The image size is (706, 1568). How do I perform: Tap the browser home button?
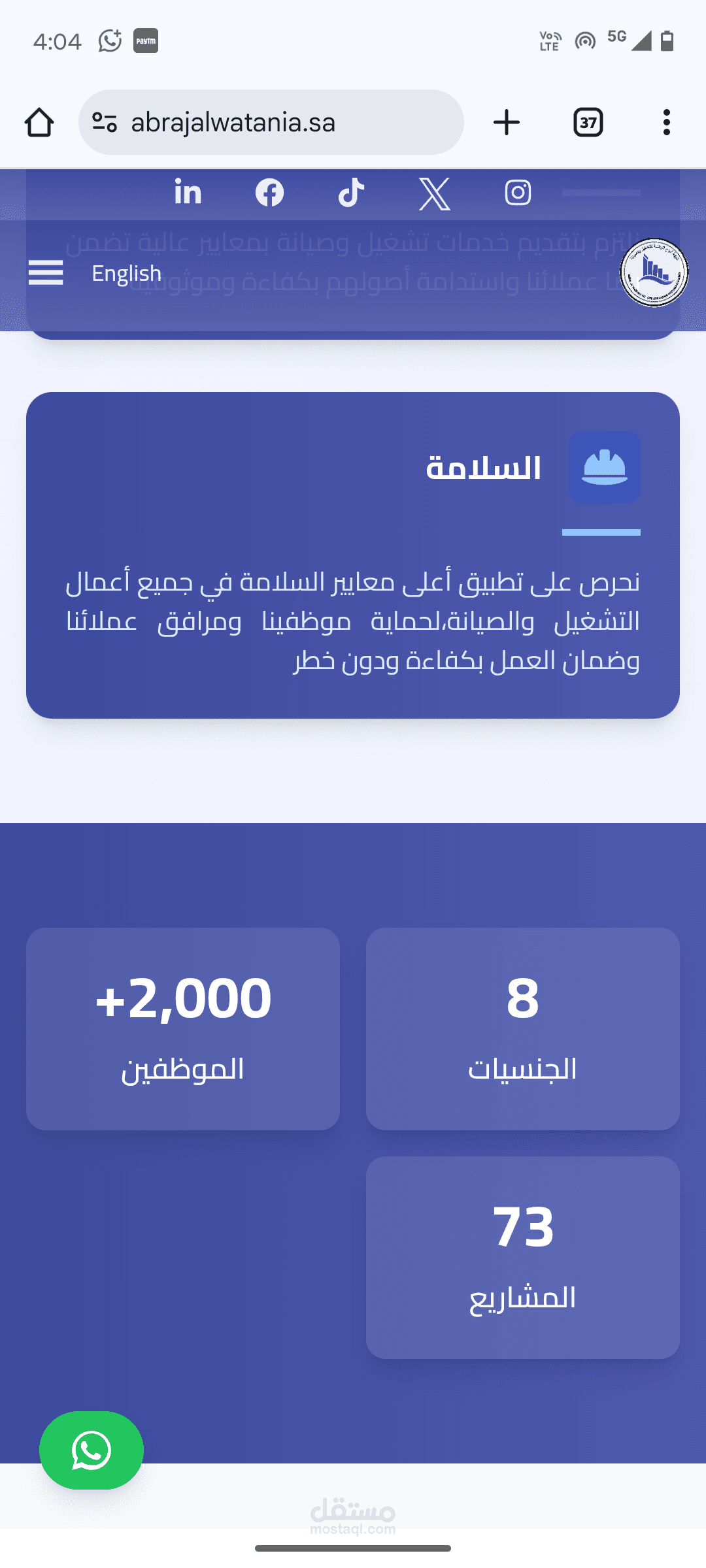(x=39, y=122)
